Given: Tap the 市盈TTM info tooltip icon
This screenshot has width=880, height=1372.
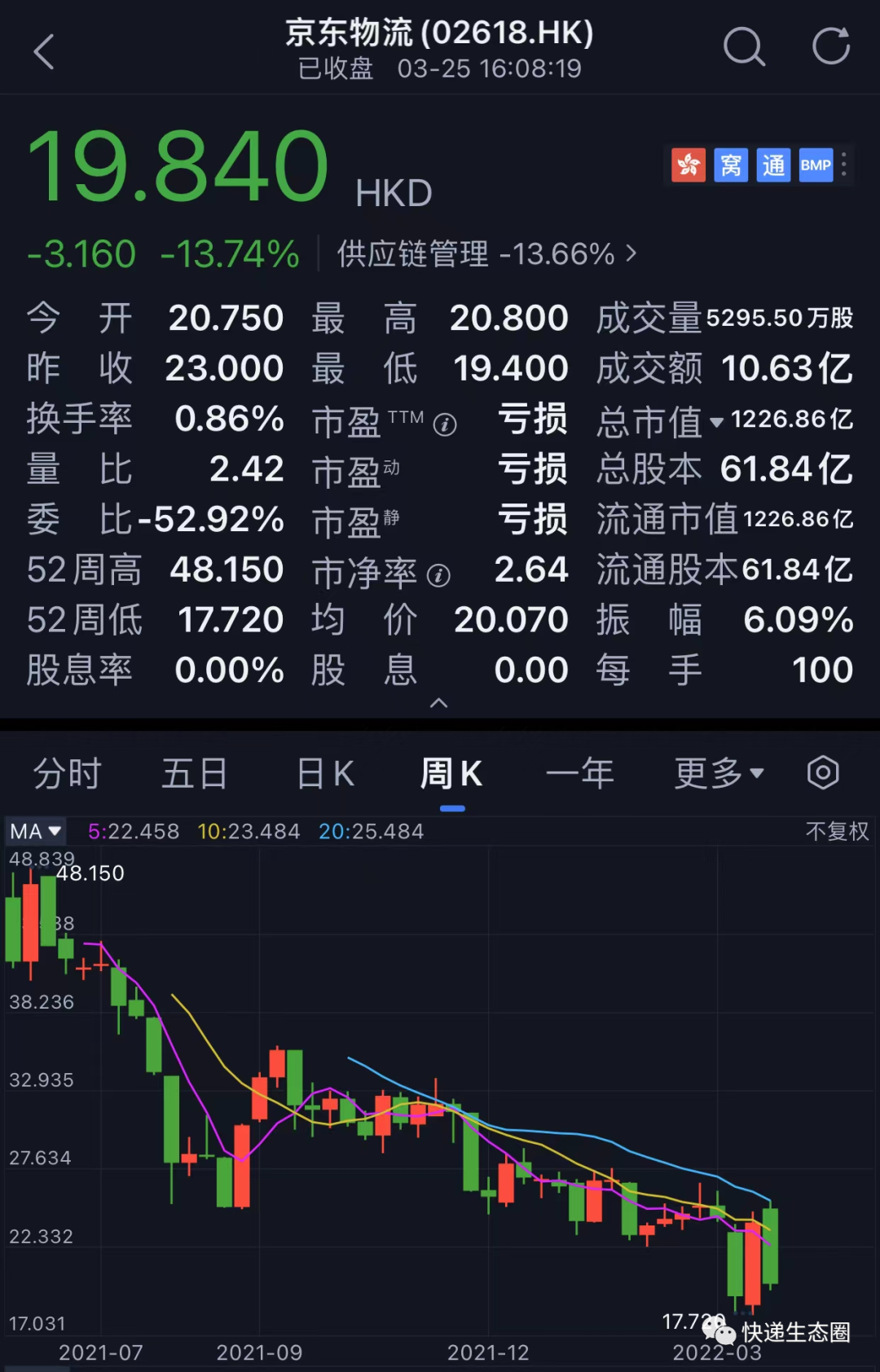Looking at the screenshot, I should (444, 424).
